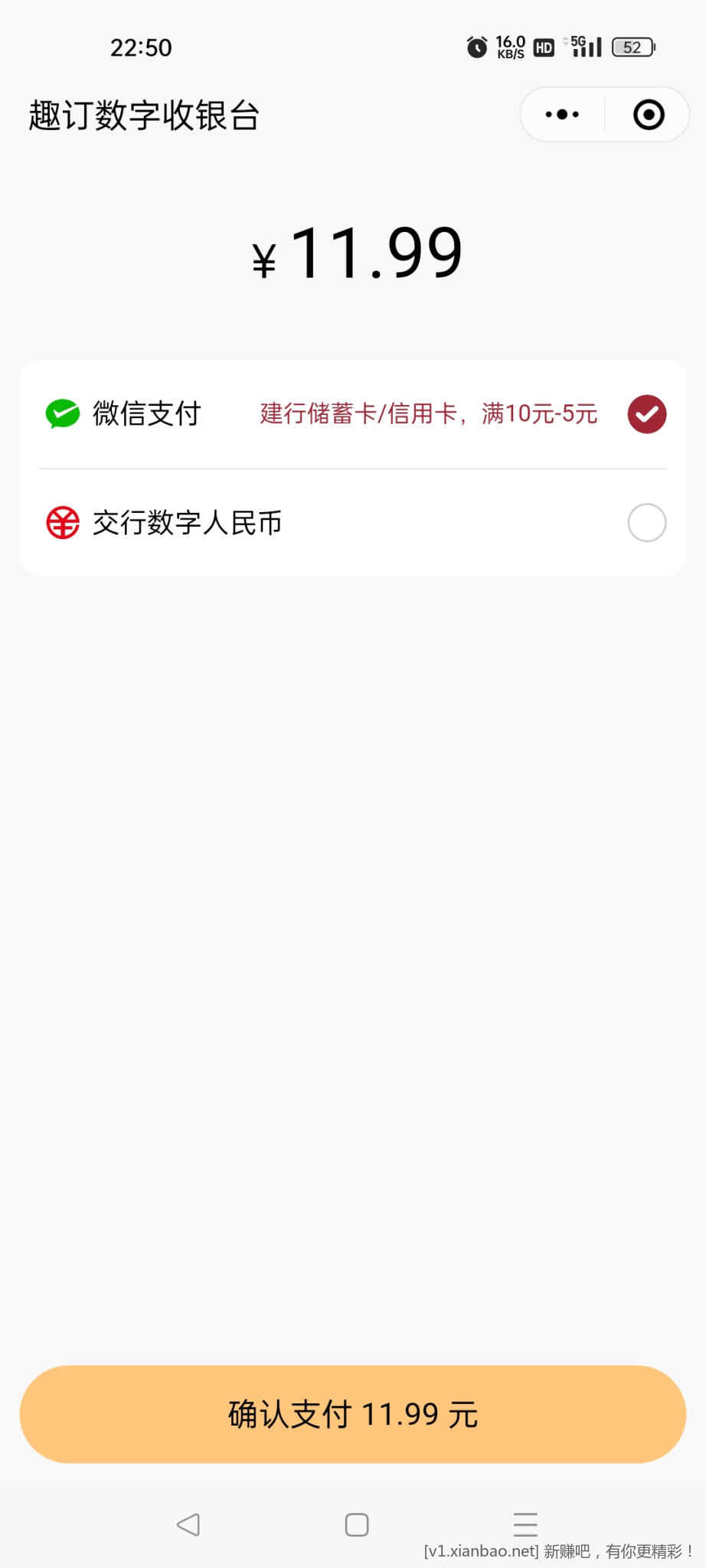
Task: Choose 交行数字人民币 payment option
Action: point(646,523)
